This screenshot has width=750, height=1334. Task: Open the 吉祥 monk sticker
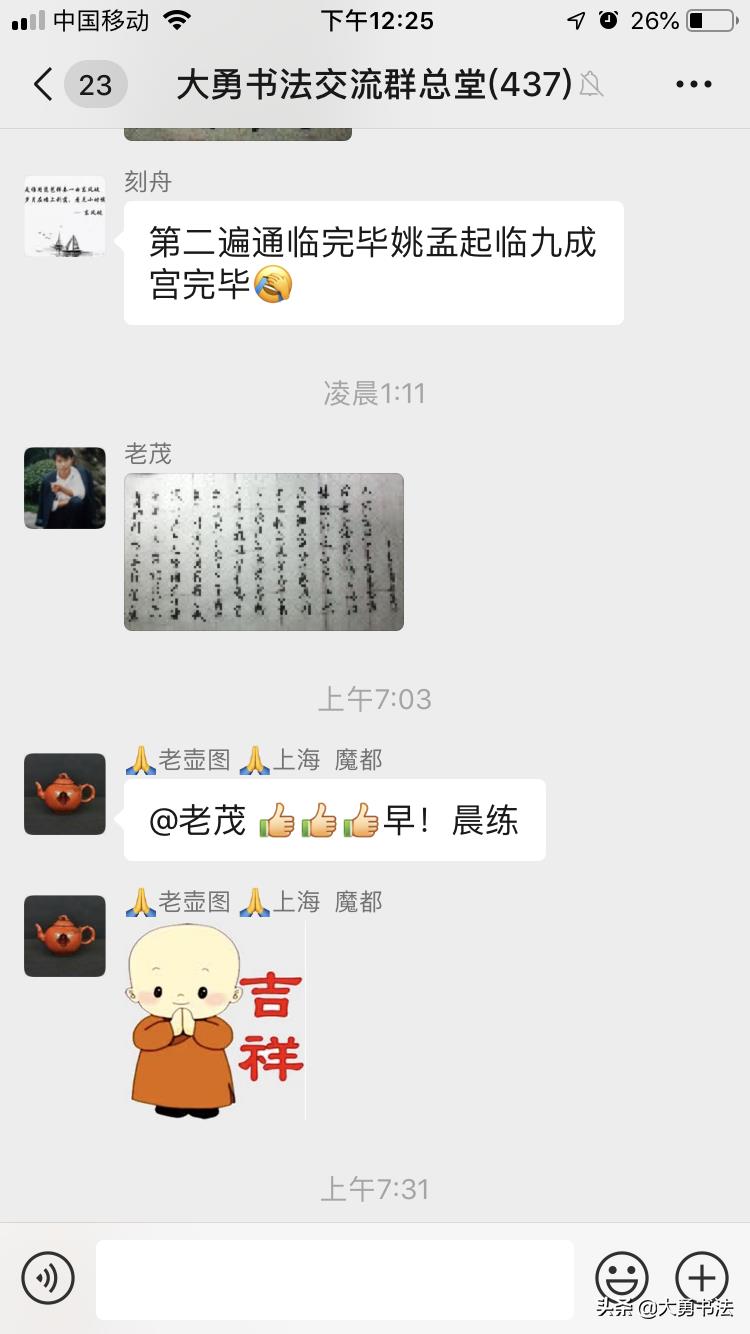tap(215, 1020)
